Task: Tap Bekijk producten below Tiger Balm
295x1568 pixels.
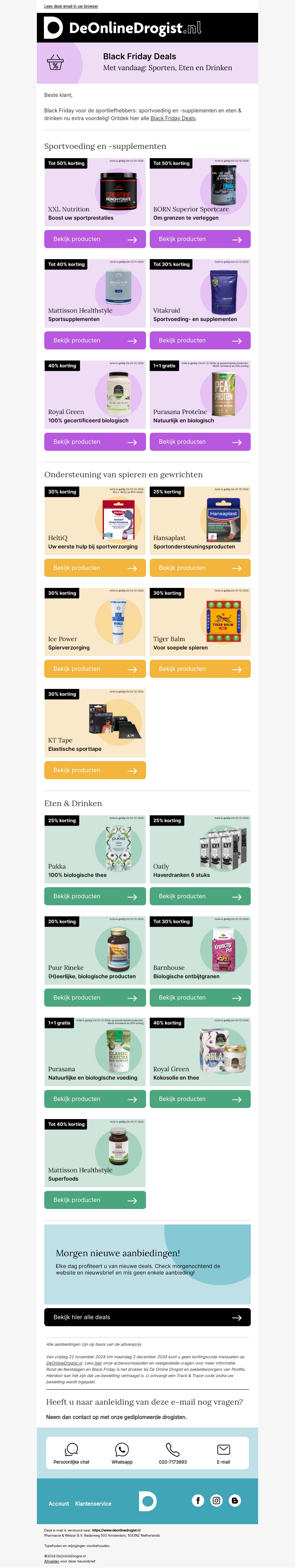Action: pos(200,669)
